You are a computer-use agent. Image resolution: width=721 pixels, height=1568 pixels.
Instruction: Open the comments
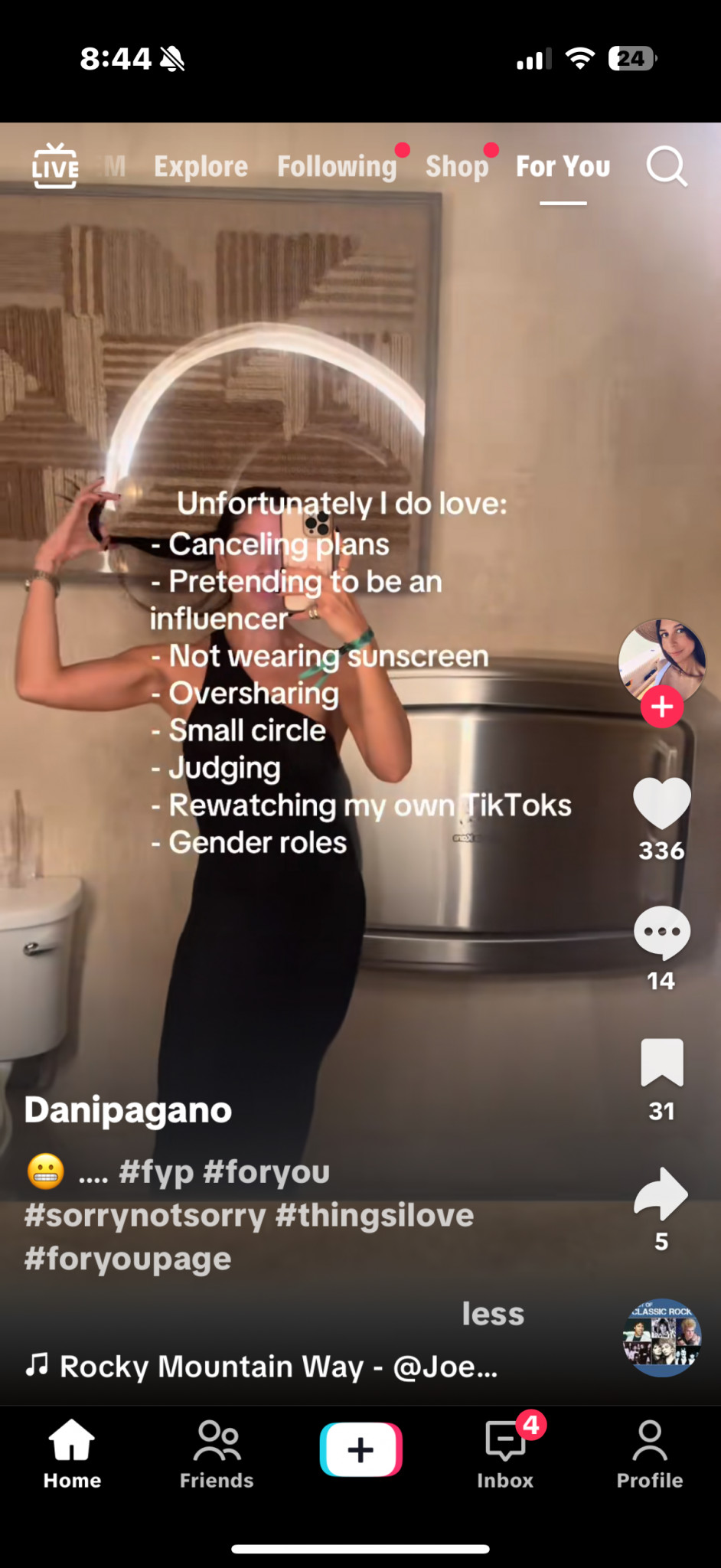(x=662, y=933)
